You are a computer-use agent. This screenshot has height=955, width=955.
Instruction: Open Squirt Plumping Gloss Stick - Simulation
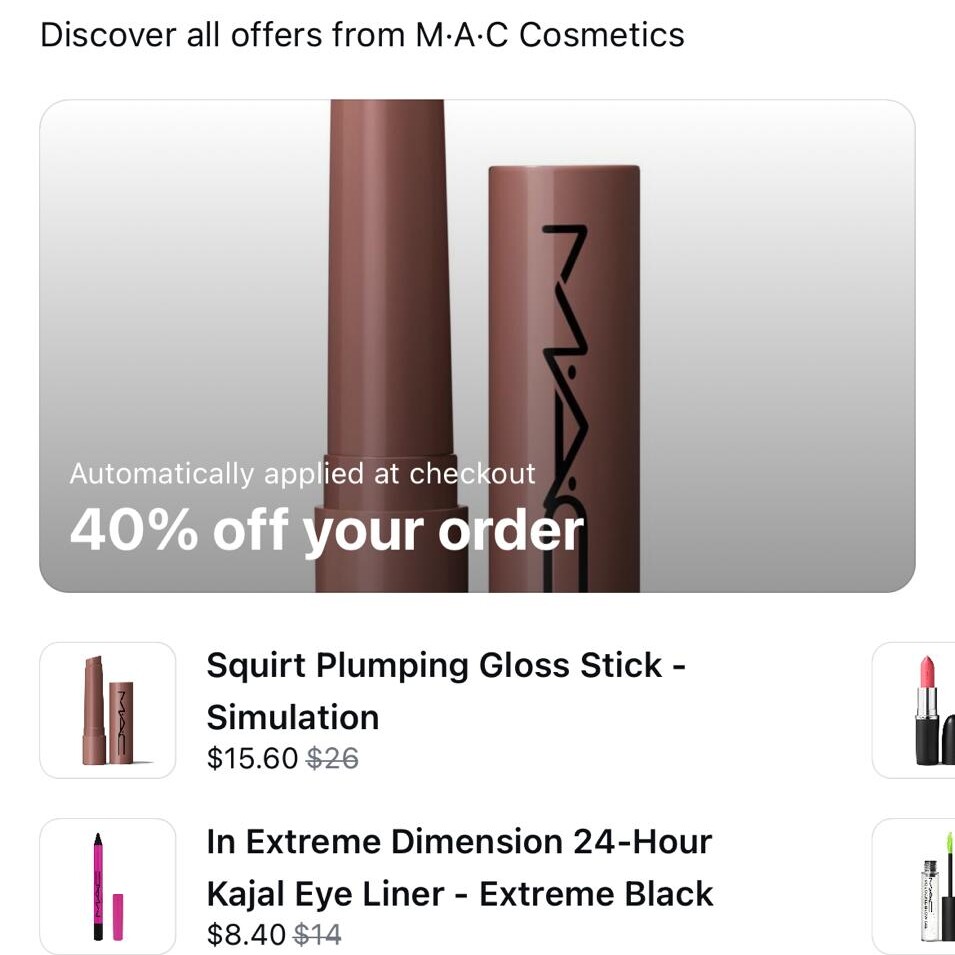click(x=445, y=690)
